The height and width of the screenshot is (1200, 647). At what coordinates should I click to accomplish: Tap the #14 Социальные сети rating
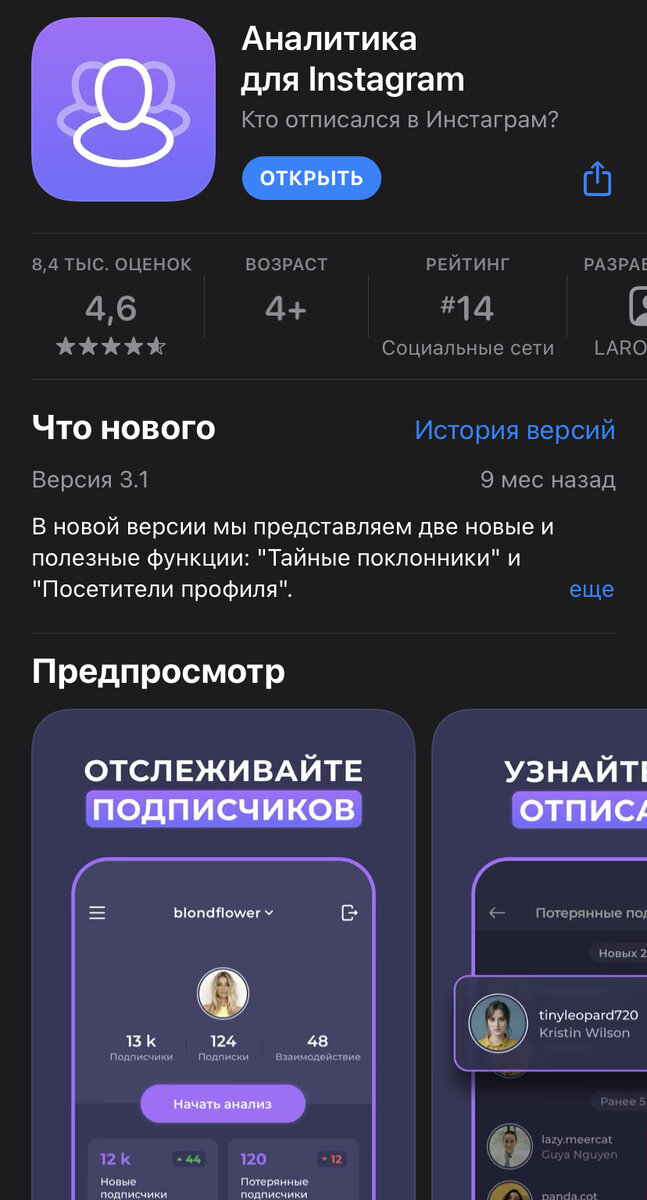[x=467, y=308]
